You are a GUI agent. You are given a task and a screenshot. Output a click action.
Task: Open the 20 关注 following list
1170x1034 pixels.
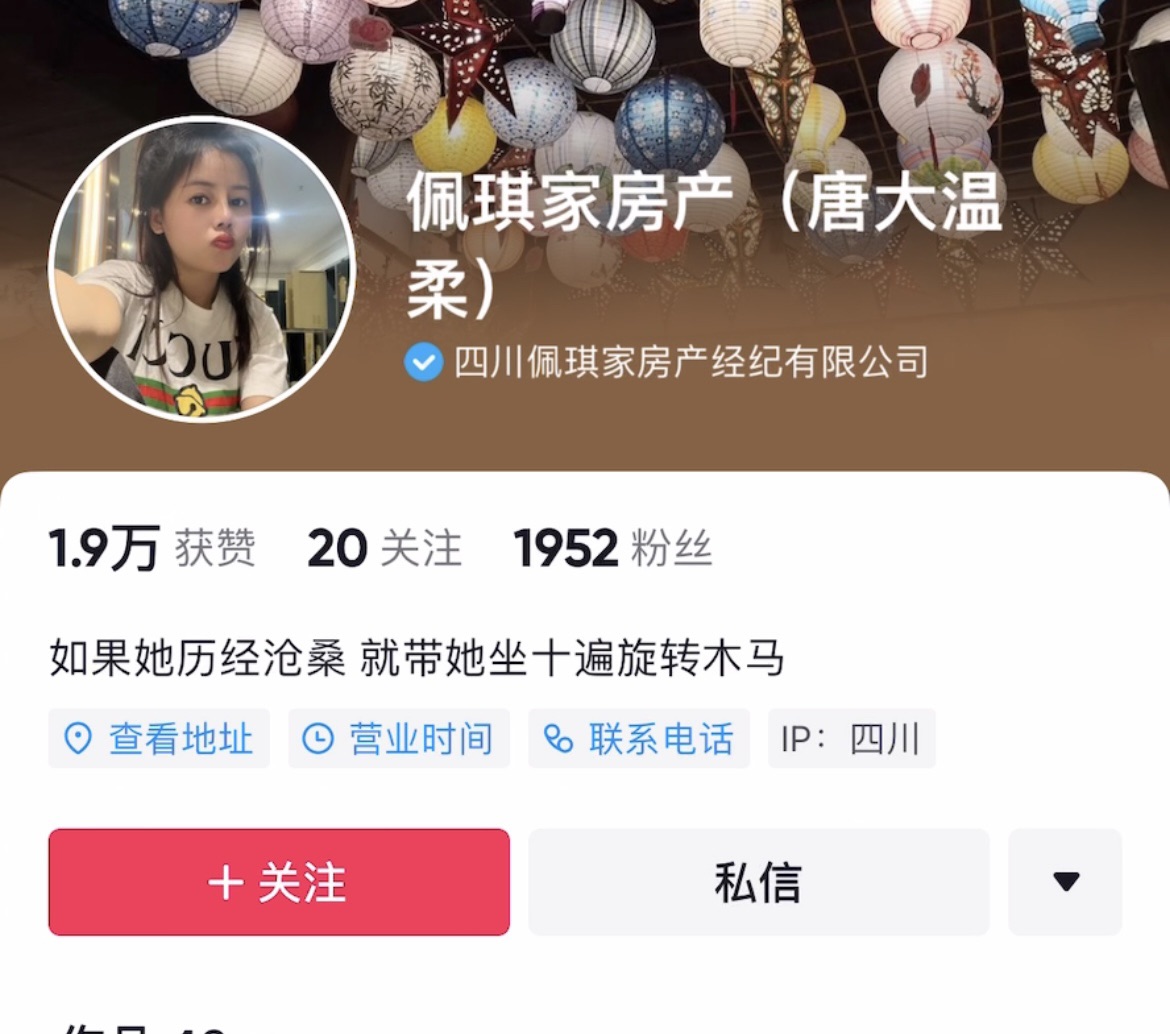pos(384,549)
